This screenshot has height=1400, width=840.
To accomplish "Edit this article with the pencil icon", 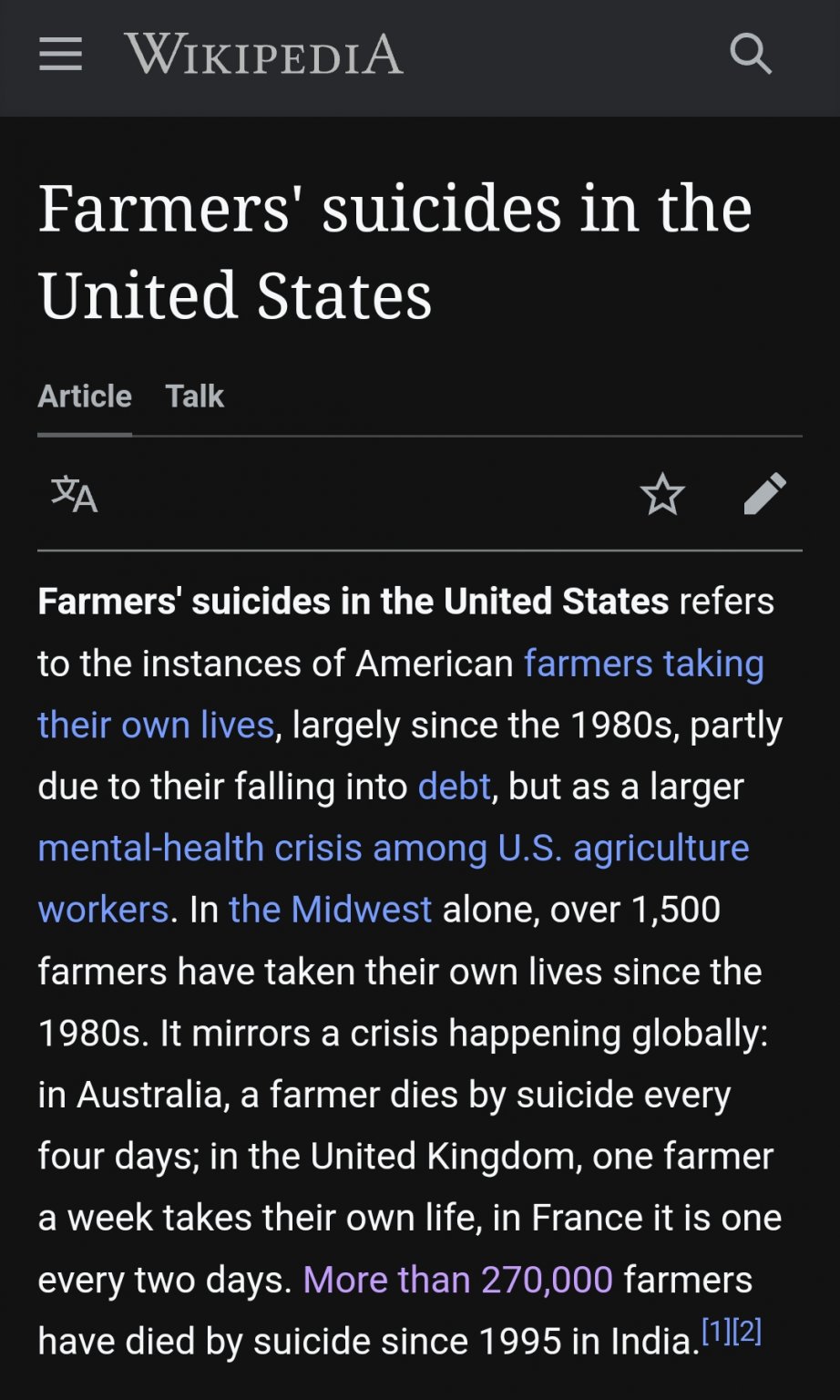I will coord(764,495).
